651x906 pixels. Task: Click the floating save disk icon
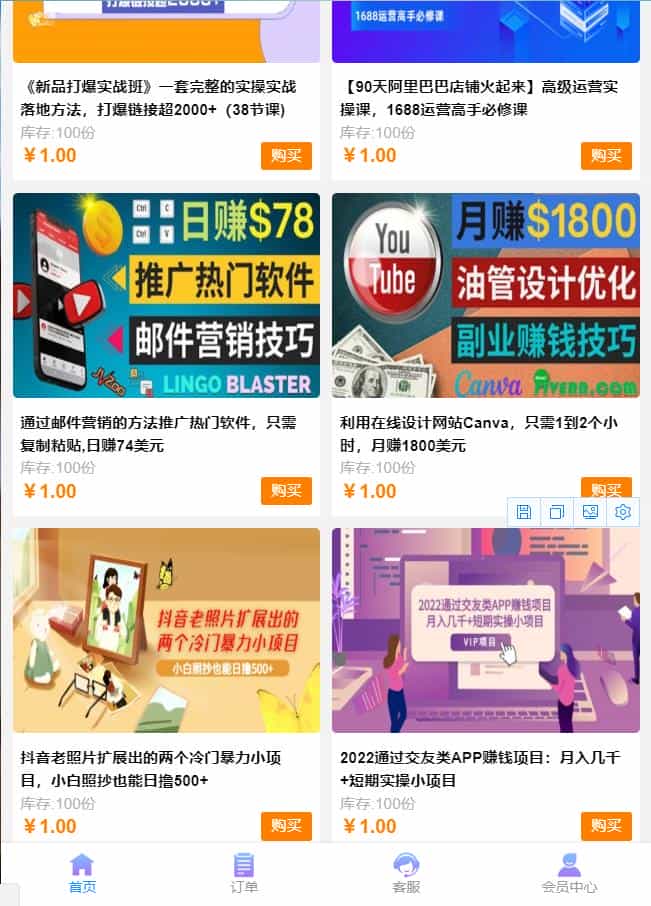coord(523,512)
